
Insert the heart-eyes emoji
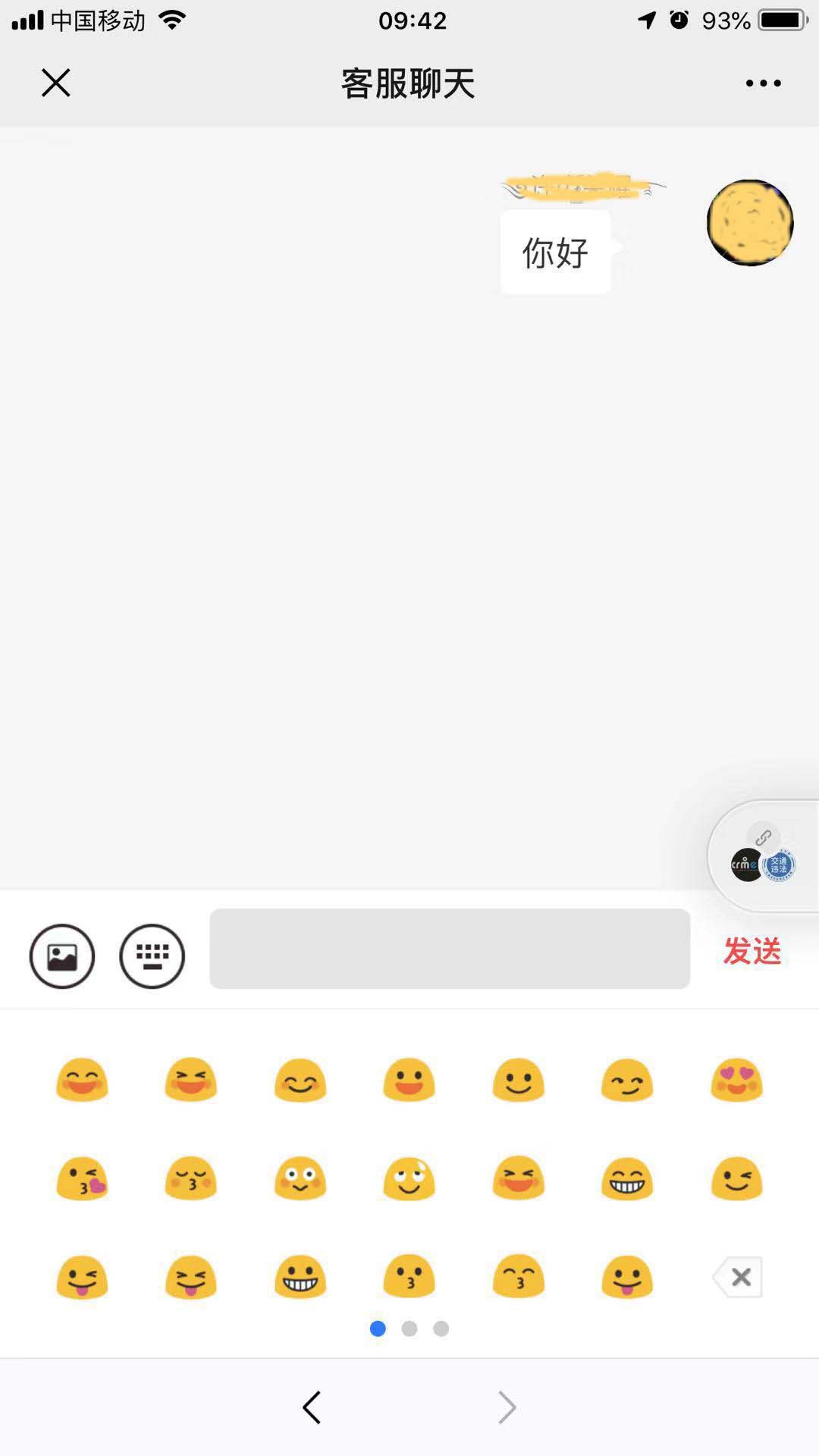[x=736, y=1080]
